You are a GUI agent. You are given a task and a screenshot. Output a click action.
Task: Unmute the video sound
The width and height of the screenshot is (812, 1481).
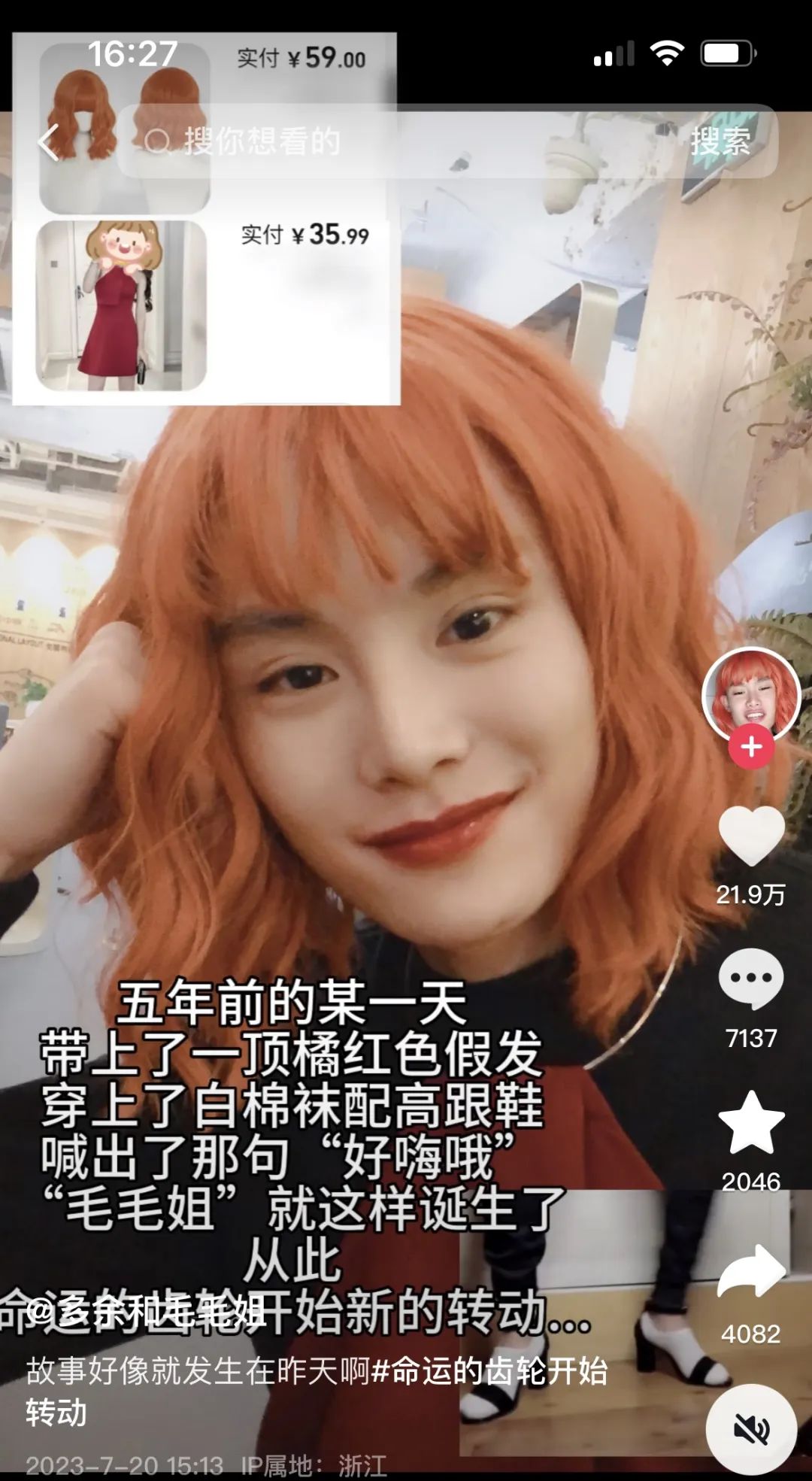(751, 1429)
